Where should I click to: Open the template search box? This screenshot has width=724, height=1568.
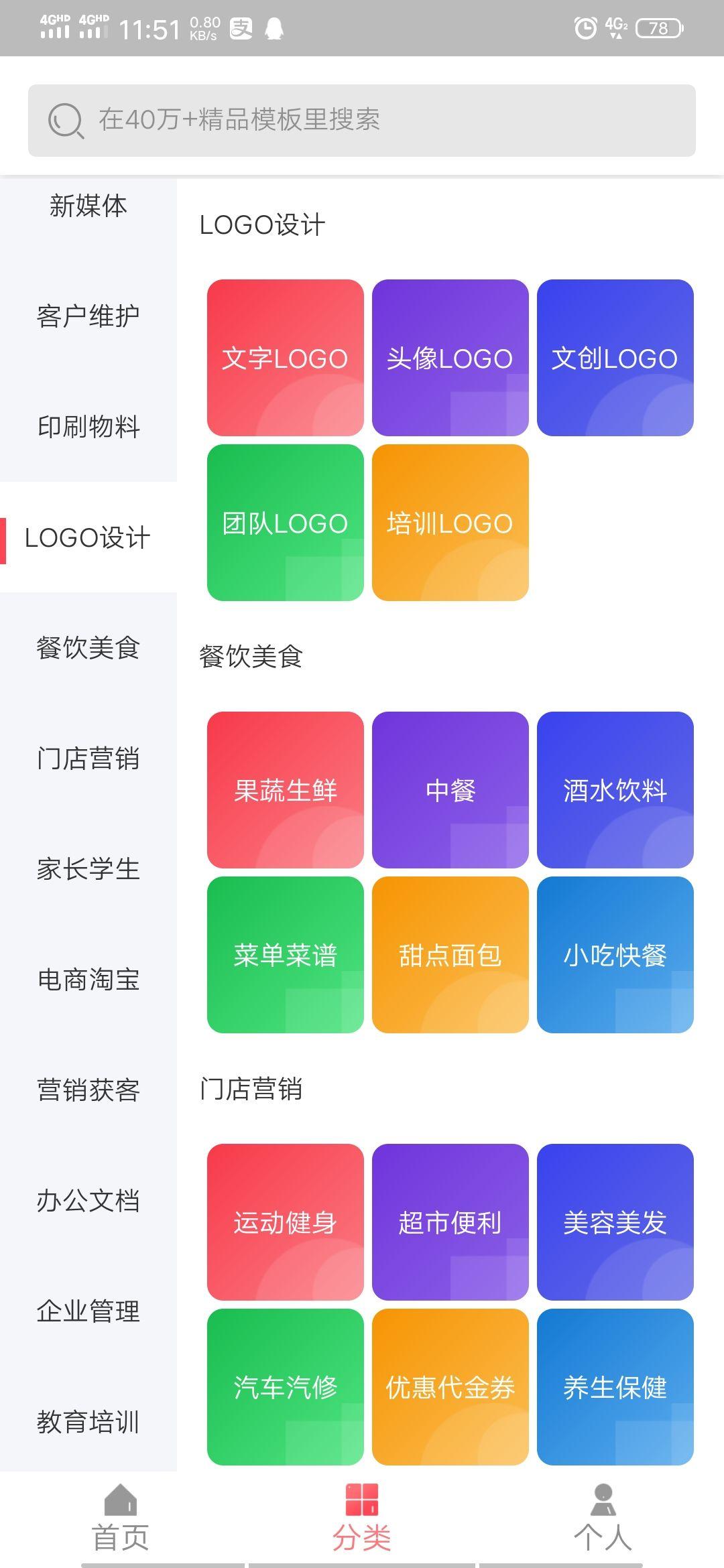click(362, 121)
